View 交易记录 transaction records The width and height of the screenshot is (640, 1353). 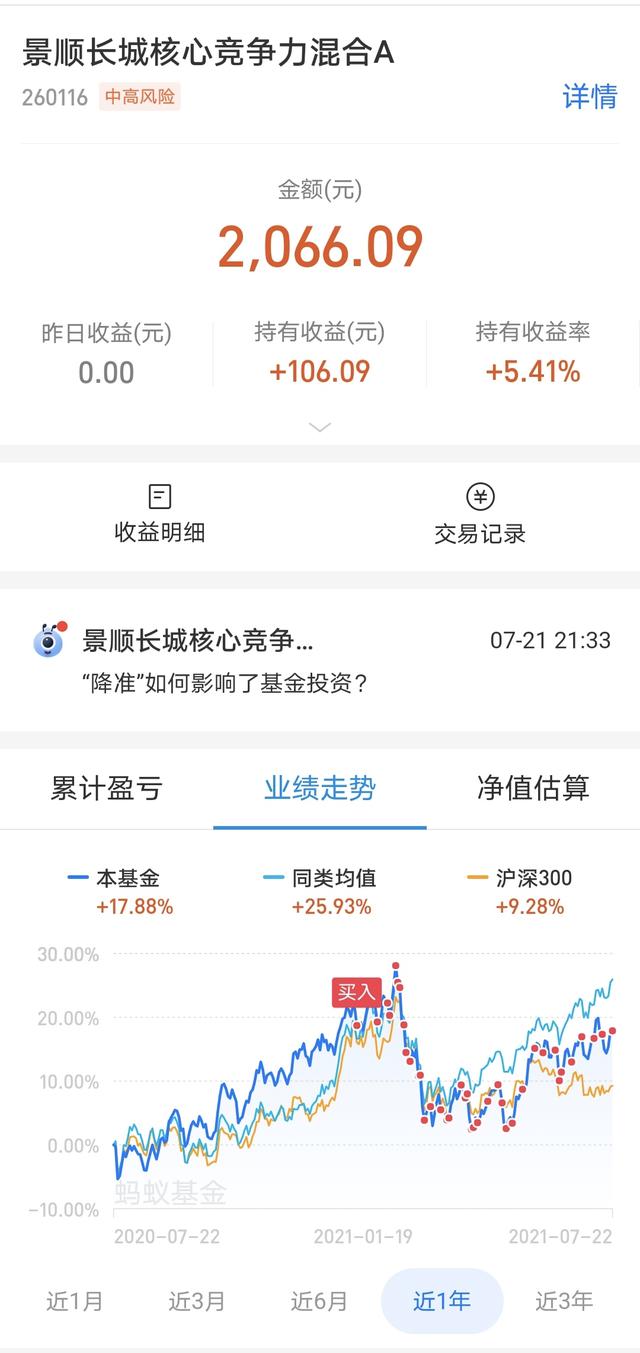480,514
